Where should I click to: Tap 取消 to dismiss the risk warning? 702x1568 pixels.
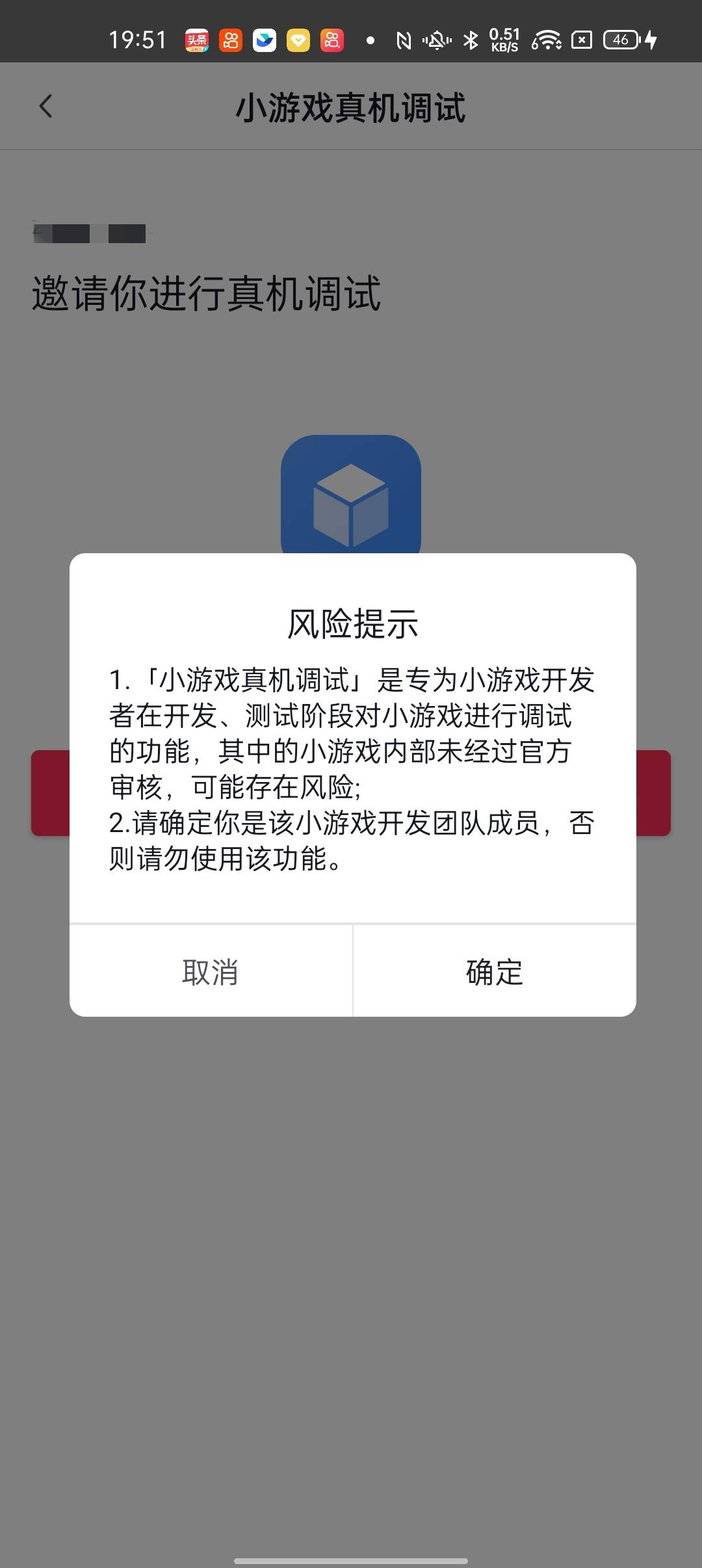coord(211,972)
